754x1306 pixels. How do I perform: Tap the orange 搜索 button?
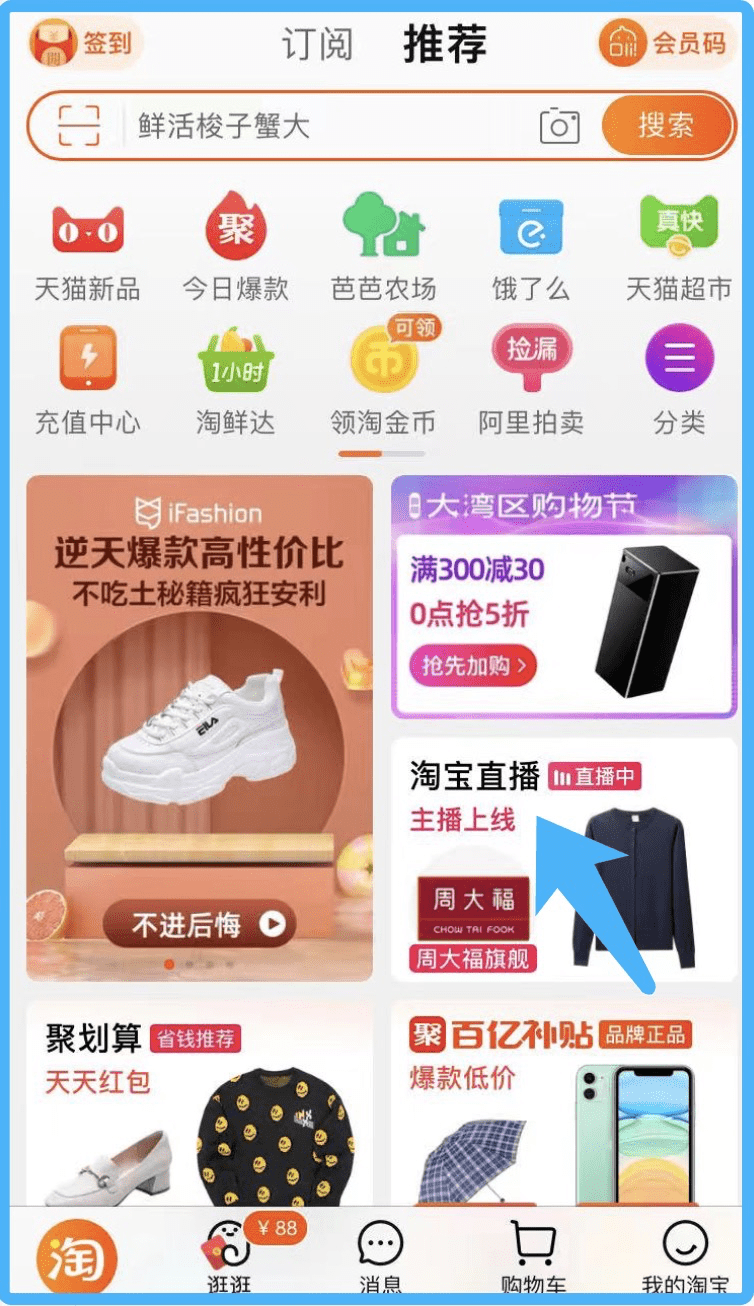point(666,125)
